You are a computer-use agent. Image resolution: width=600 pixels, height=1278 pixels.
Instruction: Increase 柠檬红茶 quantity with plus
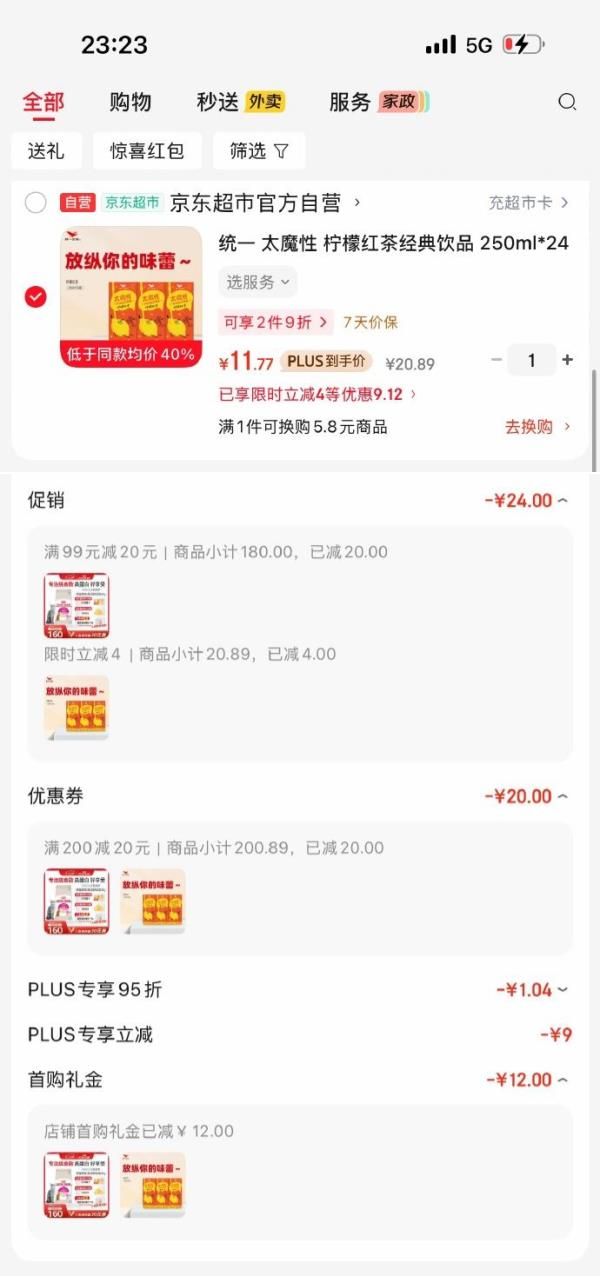[568, 360]
